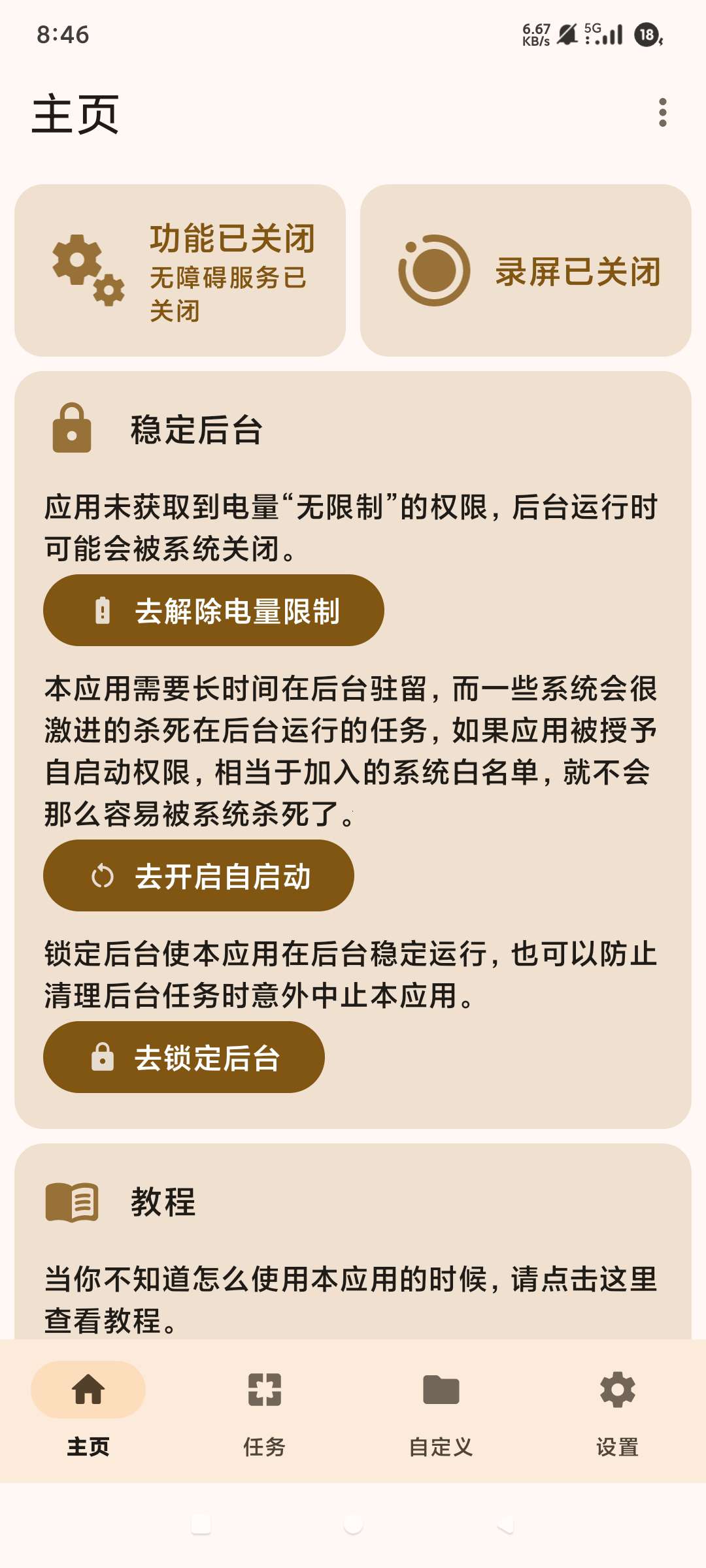Tap the 录屏已关闭 screen recording card
Screen dimensions: 706x1568
click(x=526, y=270)
